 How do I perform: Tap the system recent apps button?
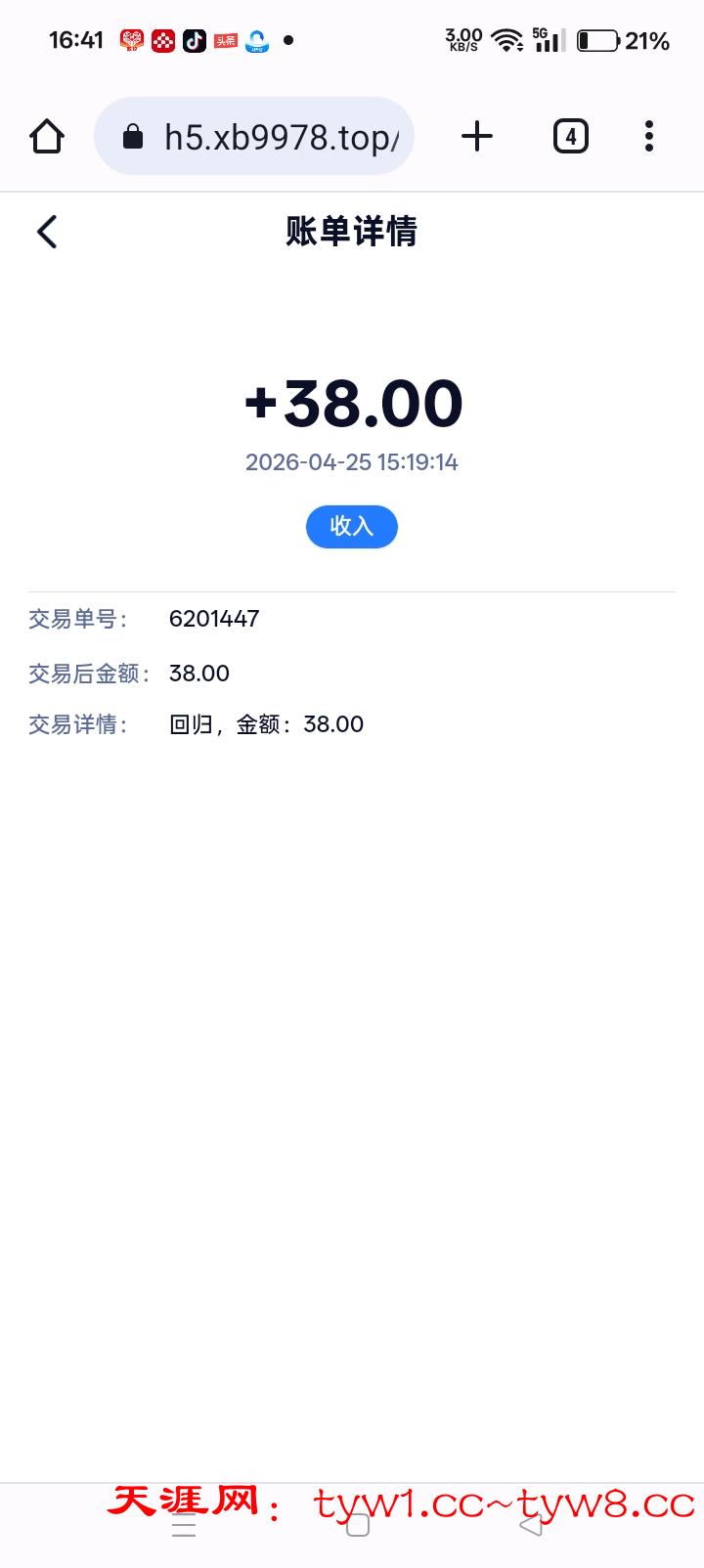coord(184,1527)
